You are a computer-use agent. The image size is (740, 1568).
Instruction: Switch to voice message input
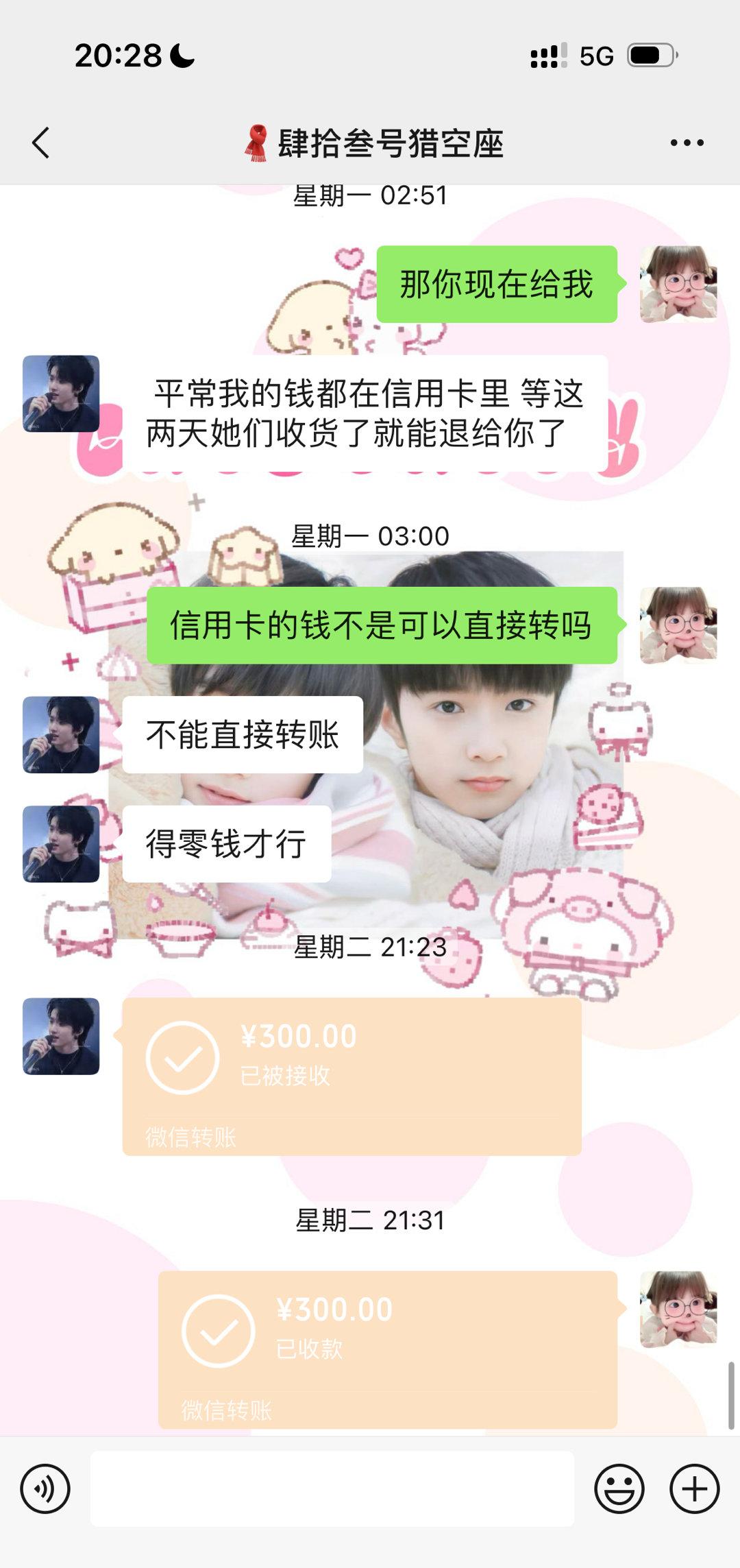click(45, 1488)
